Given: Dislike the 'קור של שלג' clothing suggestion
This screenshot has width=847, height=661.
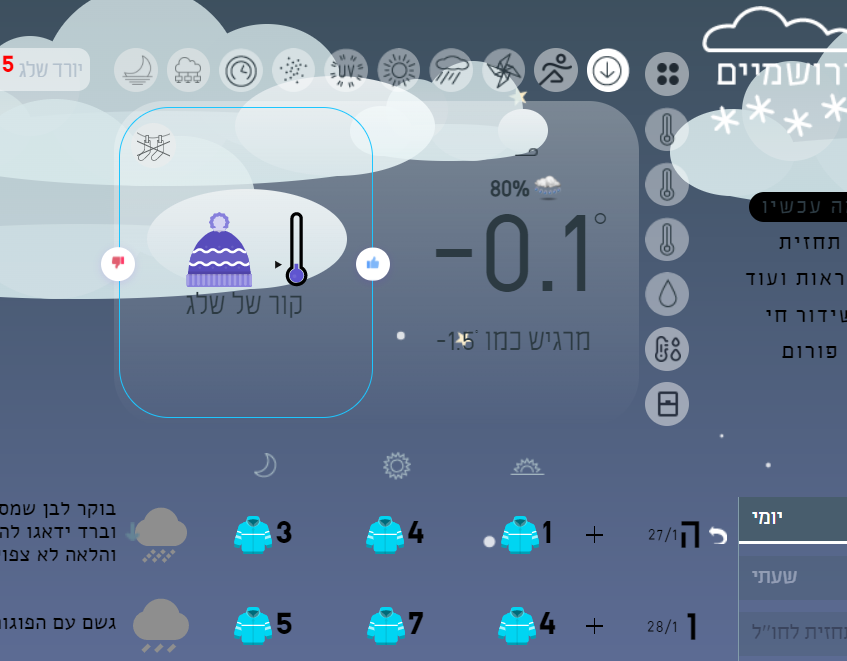Looking at the screenshot, I should tap(118, 263).
